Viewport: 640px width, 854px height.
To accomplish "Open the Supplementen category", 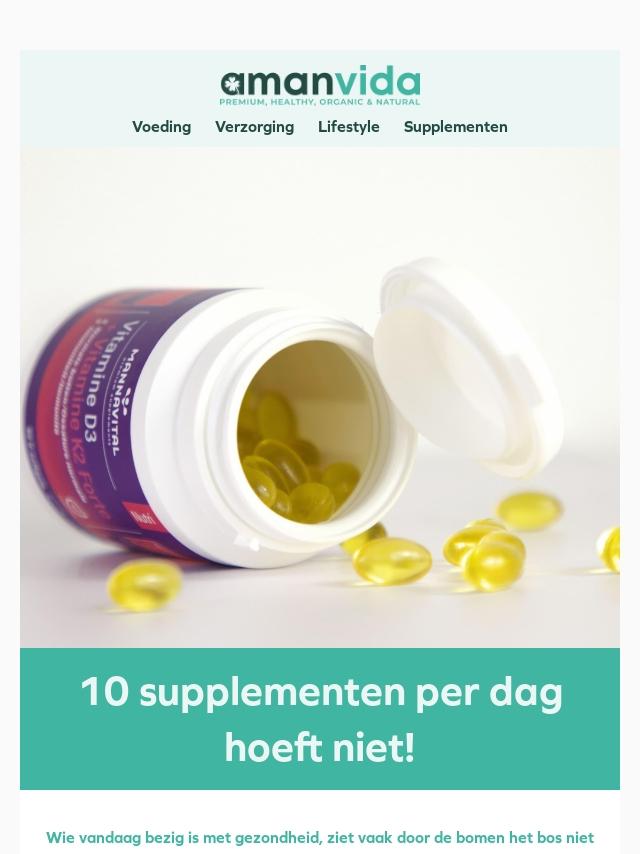I will [455, 127].
